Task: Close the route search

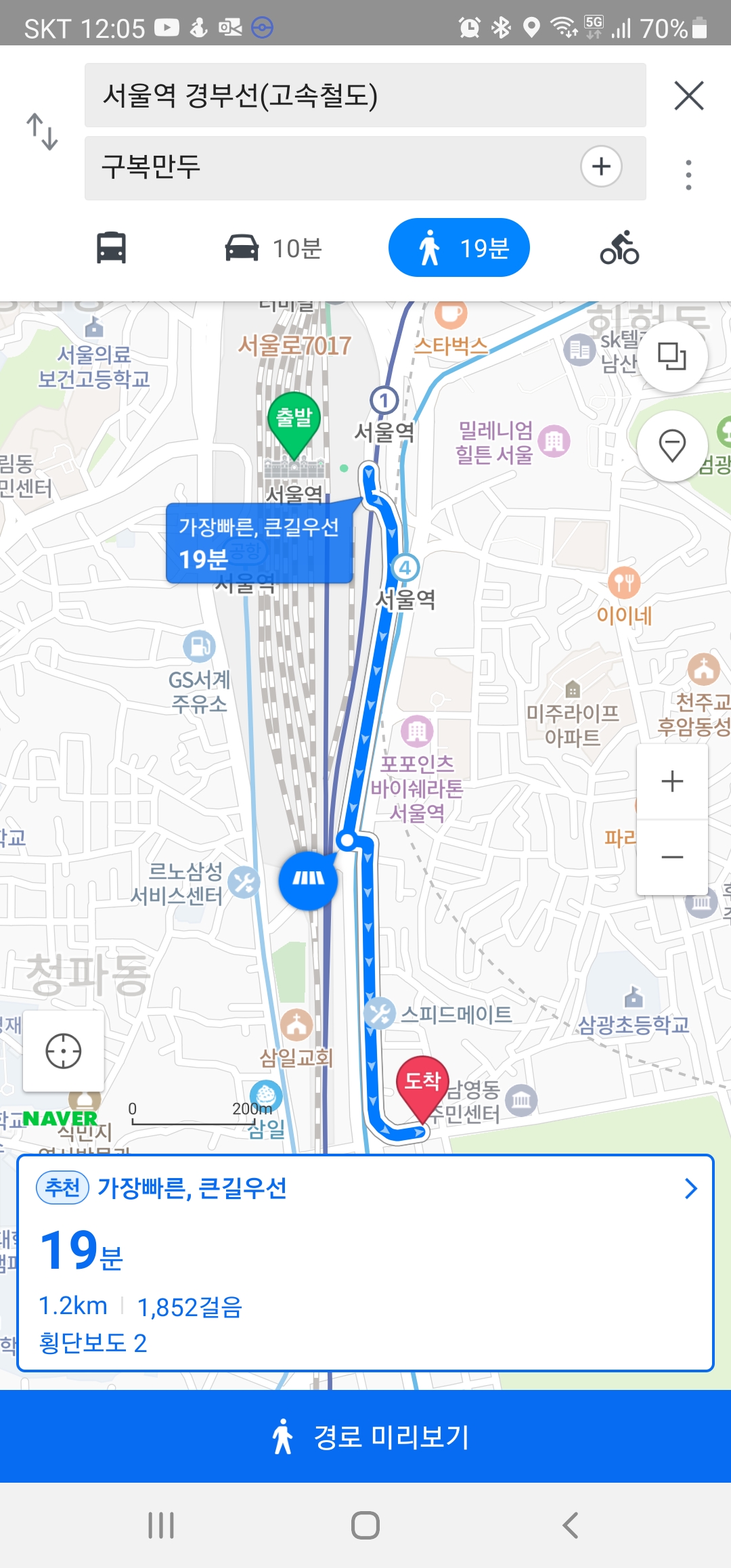Action: click(689, 95)
